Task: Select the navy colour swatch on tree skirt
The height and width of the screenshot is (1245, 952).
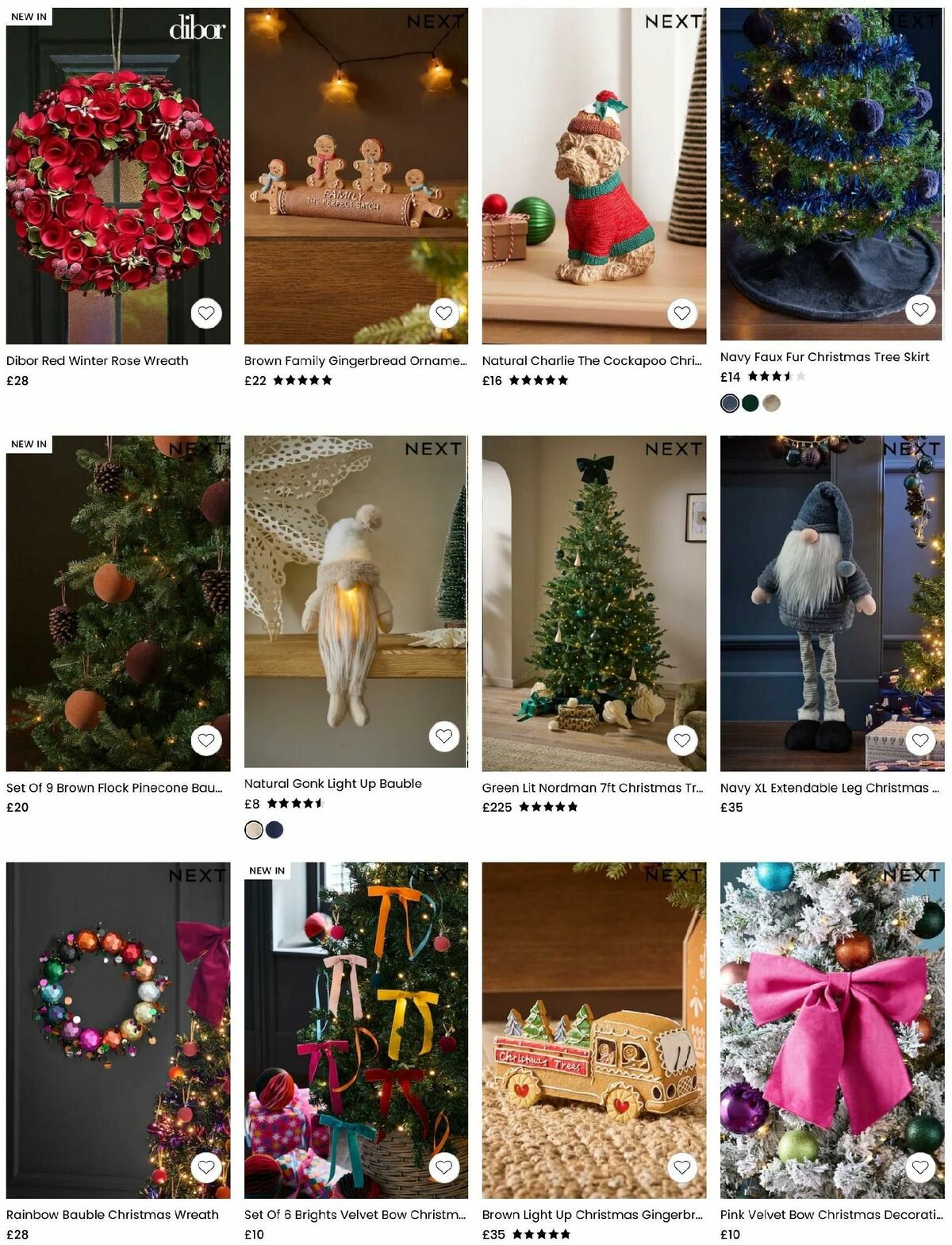Action: click(x=729, y=403)
